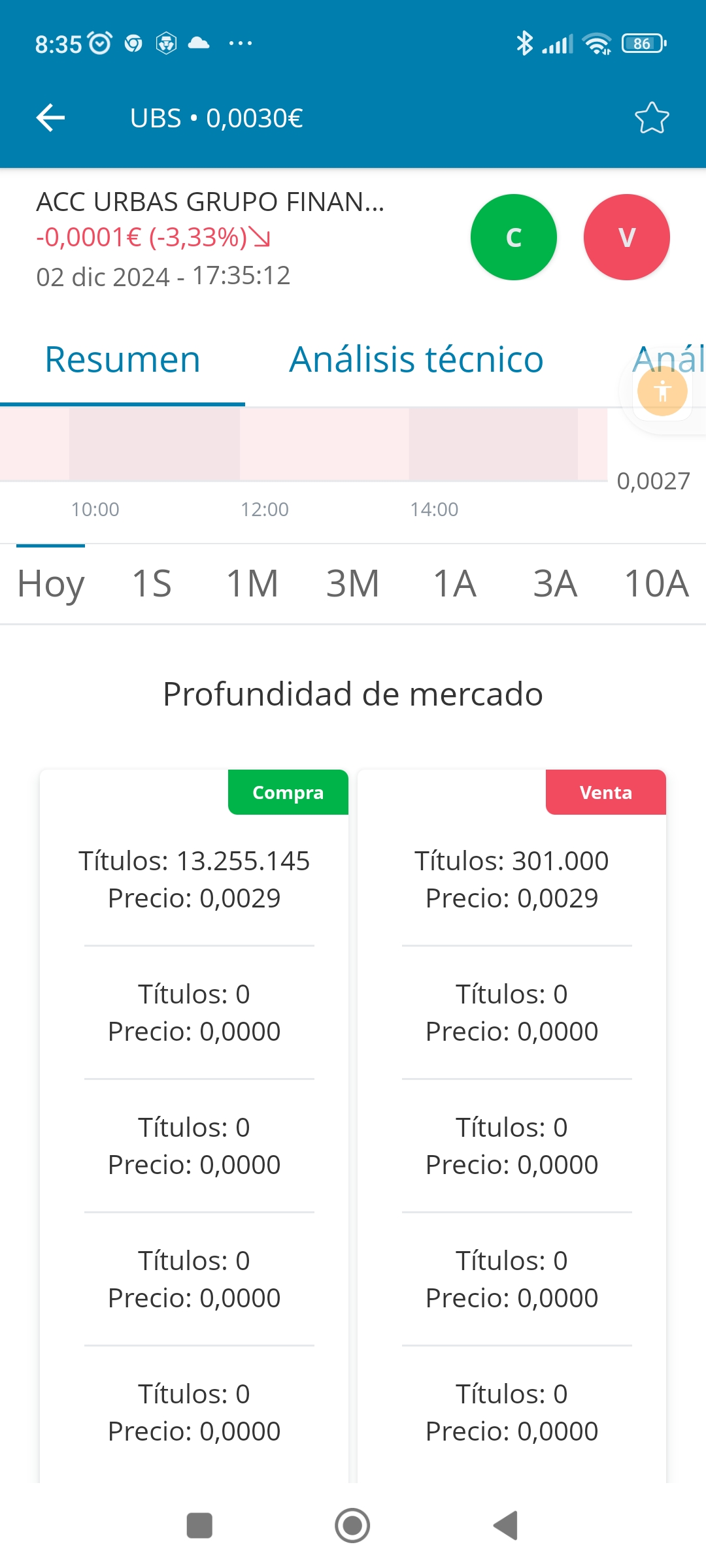Select the Hoy chart range
The image size is (706, 1568).
pyautogui.click(x=51, y=583)
